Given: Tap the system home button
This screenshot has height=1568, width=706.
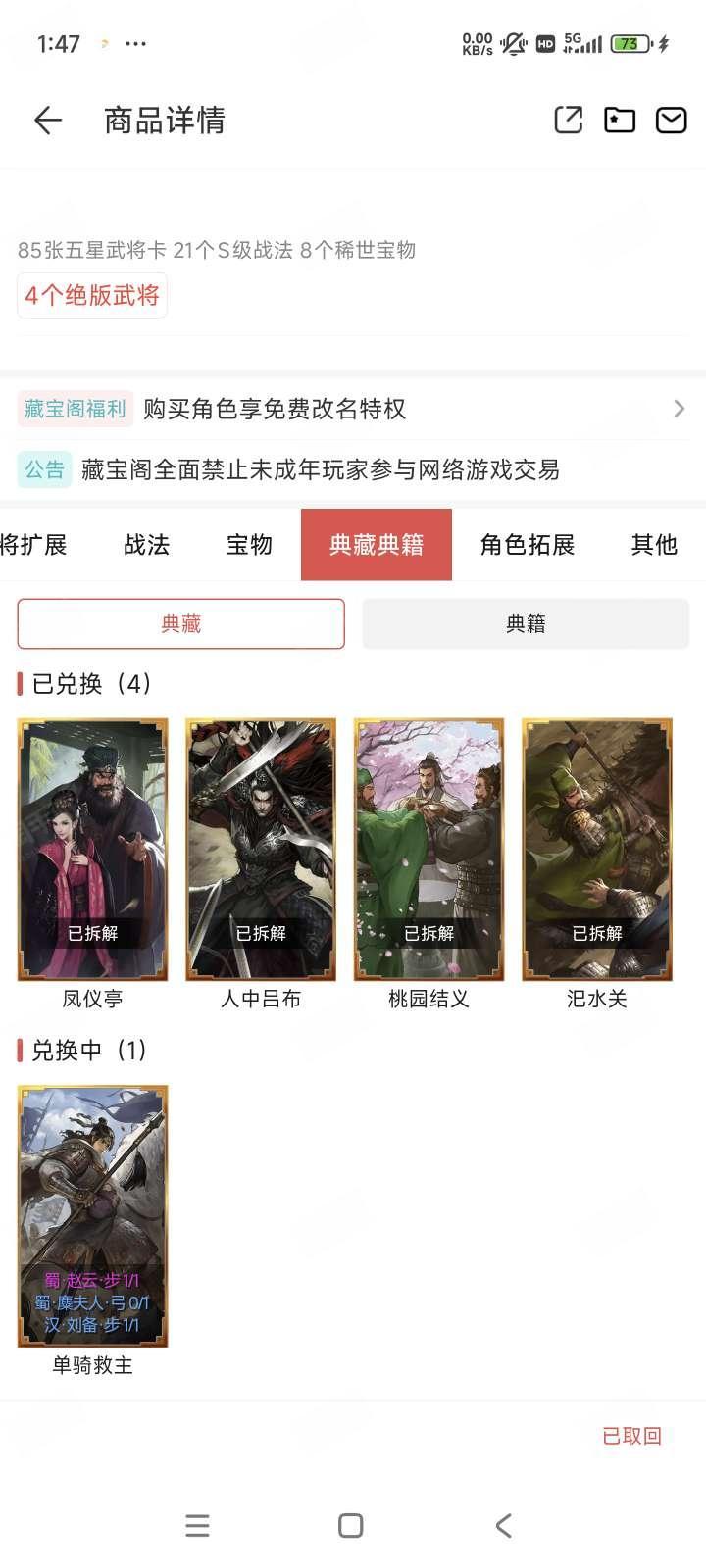Looking at the screenshot, I should coord(350,1525).
